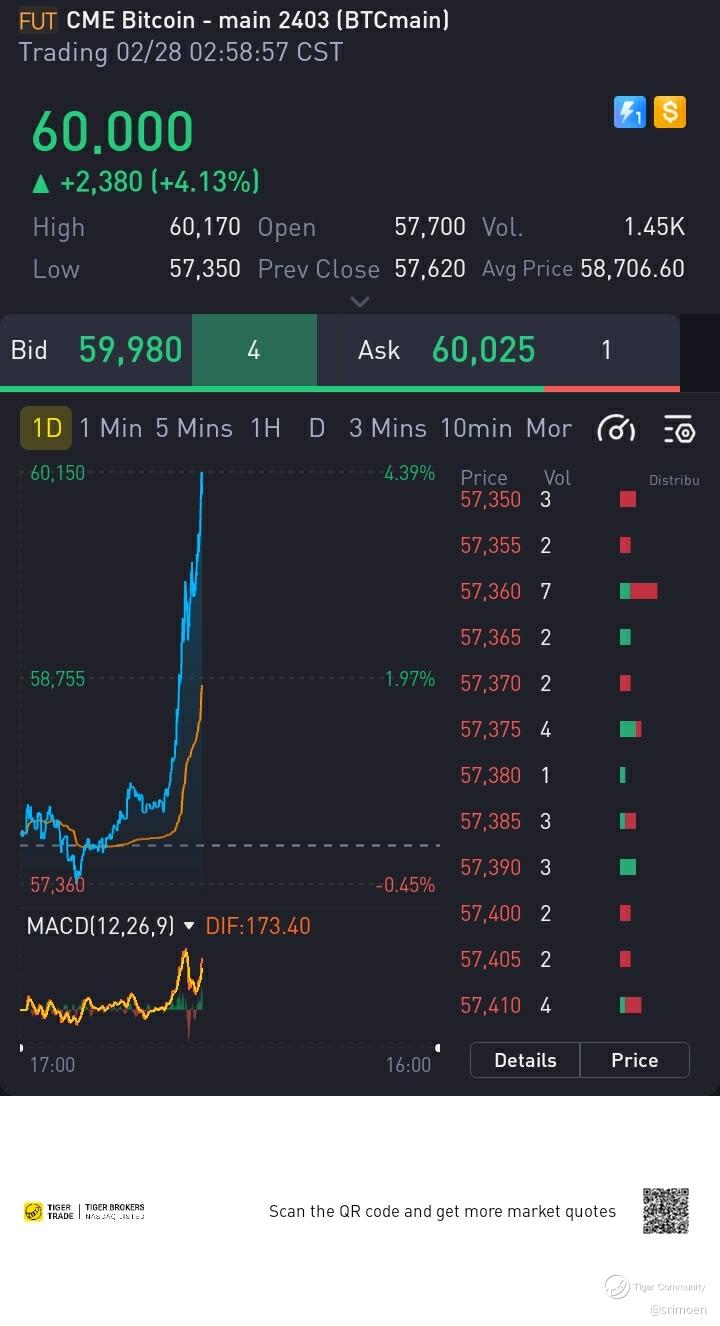Select the 3 Mins interval
This screenshot has width=720, height=1326.
(x=387, y=429)
